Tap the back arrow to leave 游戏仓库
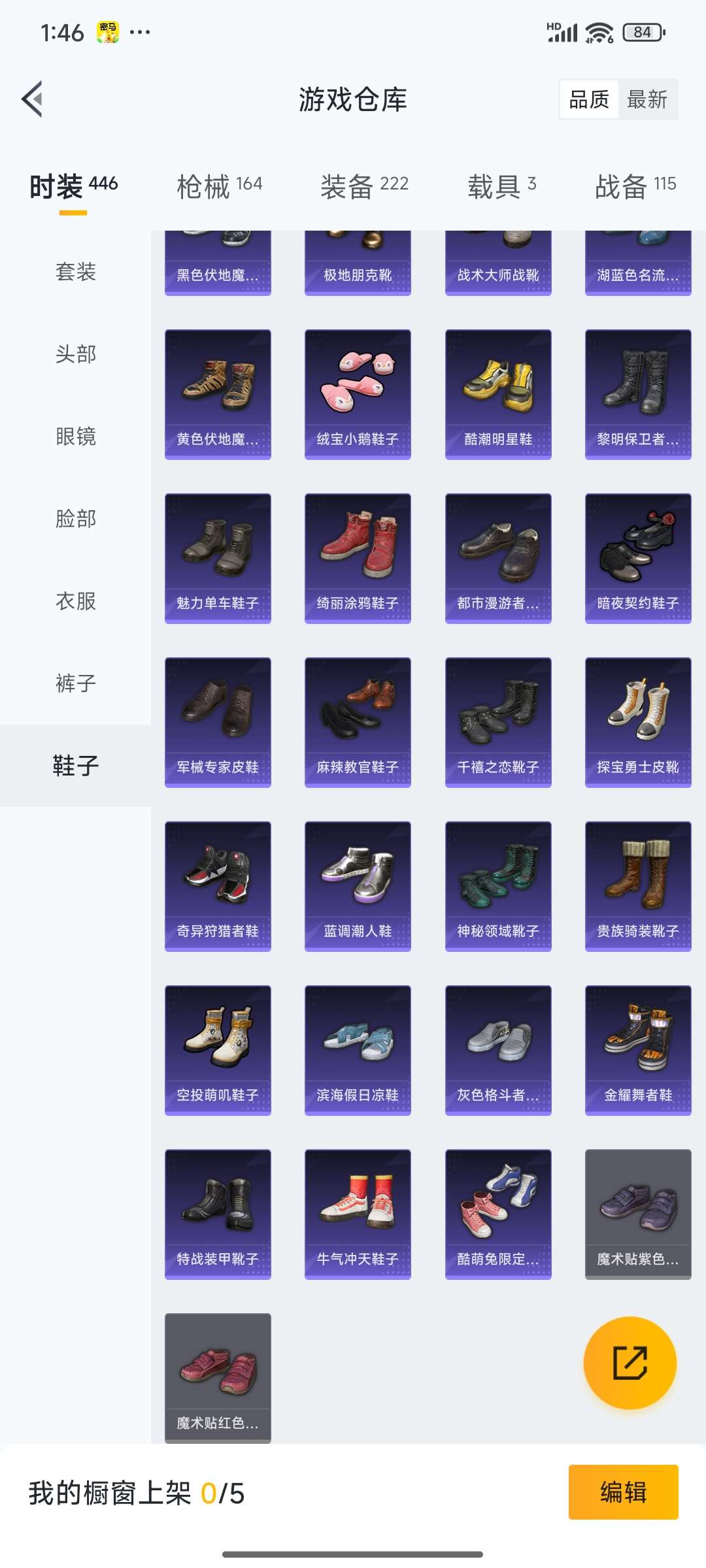This screenshot has width=706, height=1568. click(x=32, y=99)
